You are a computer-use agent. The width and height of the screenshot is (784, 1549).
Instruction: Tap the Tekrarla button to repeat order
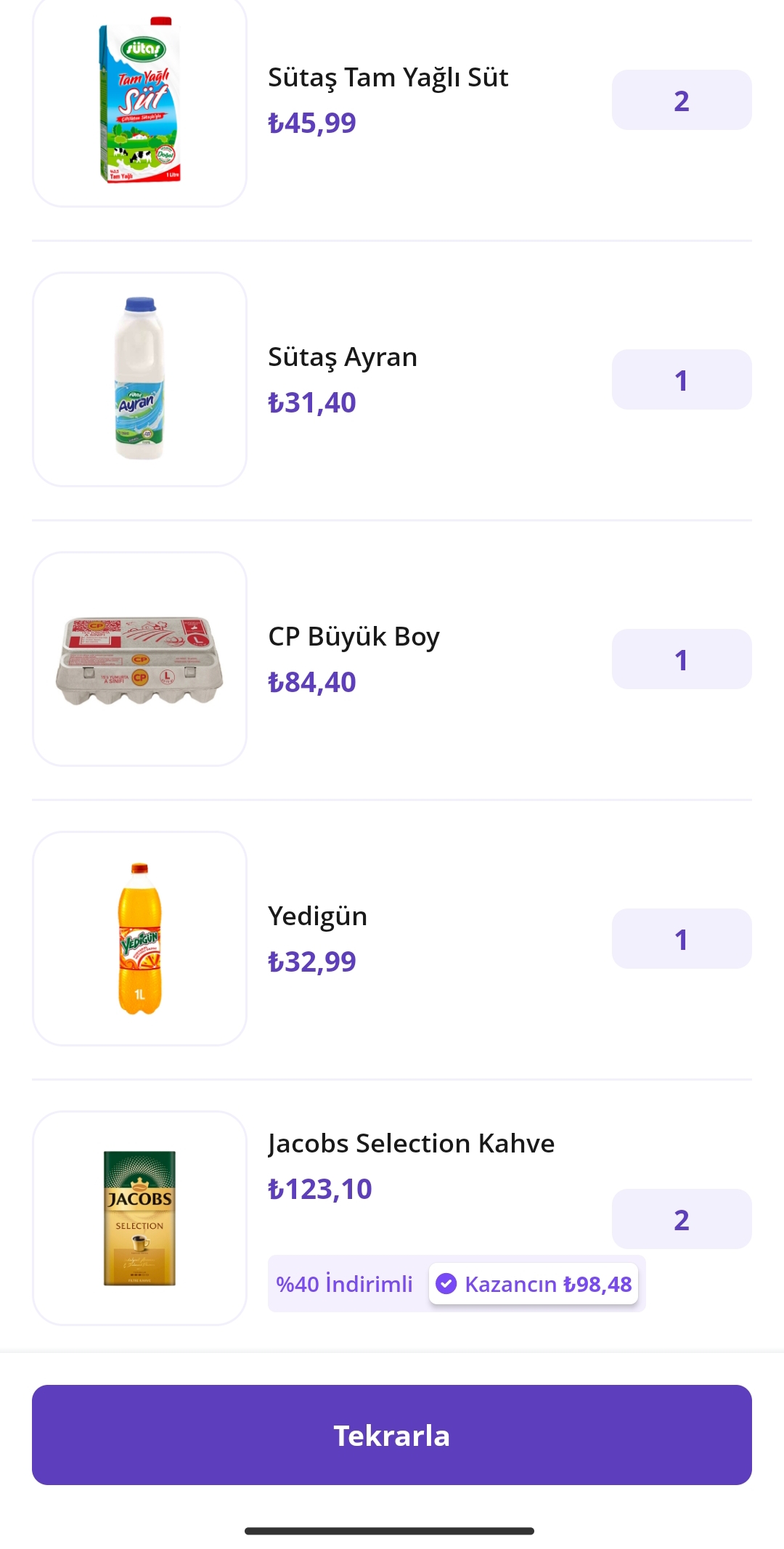pos(392,1434)
